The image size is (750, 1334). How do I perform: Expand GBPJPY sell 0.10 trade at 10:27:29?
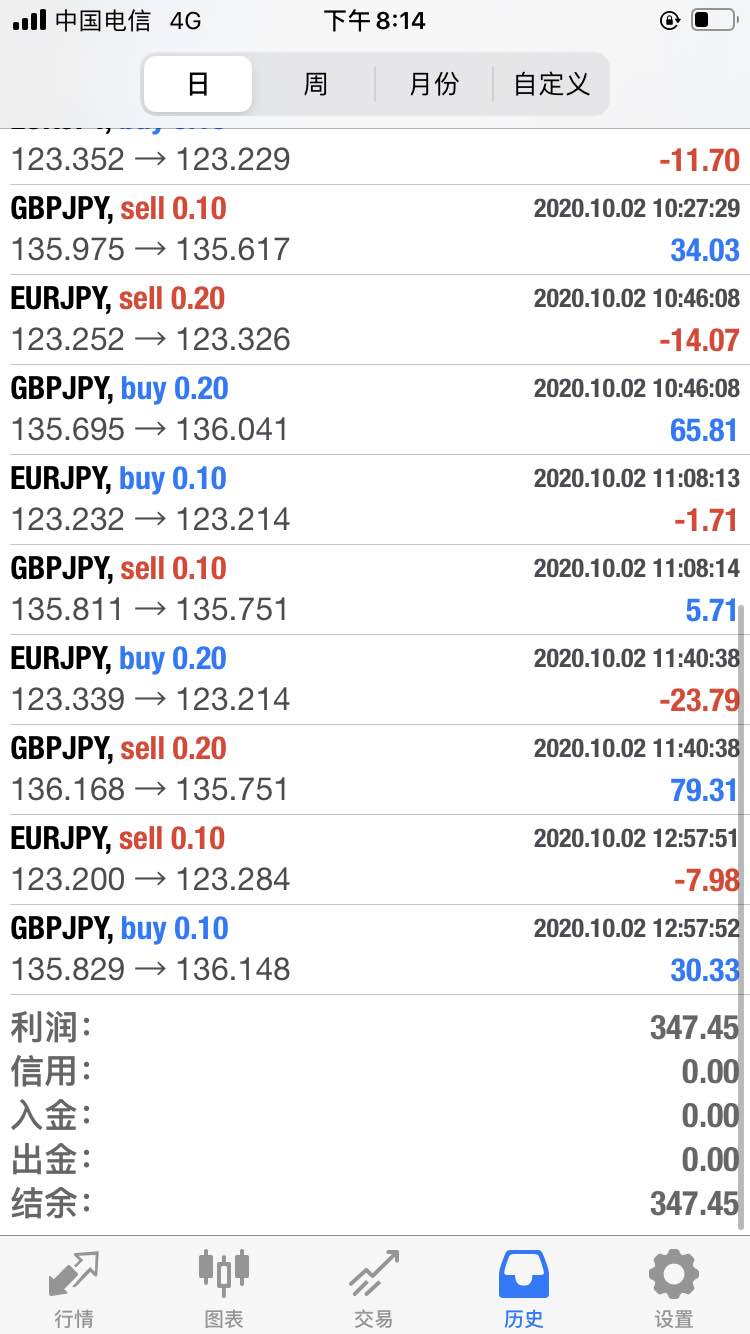375,230
